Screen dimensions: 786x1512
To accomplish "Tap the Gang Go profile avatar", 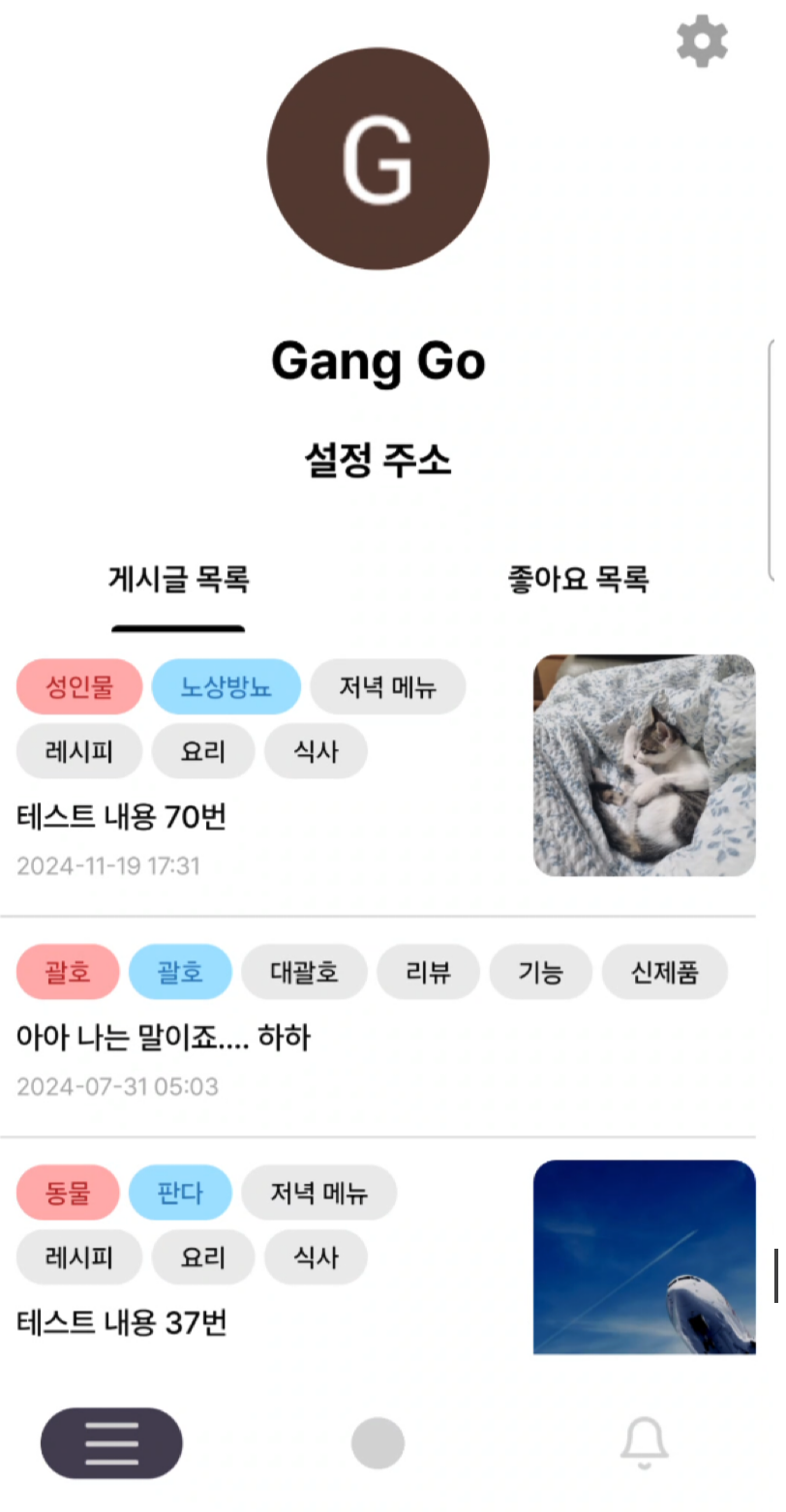I will (378, 159).
